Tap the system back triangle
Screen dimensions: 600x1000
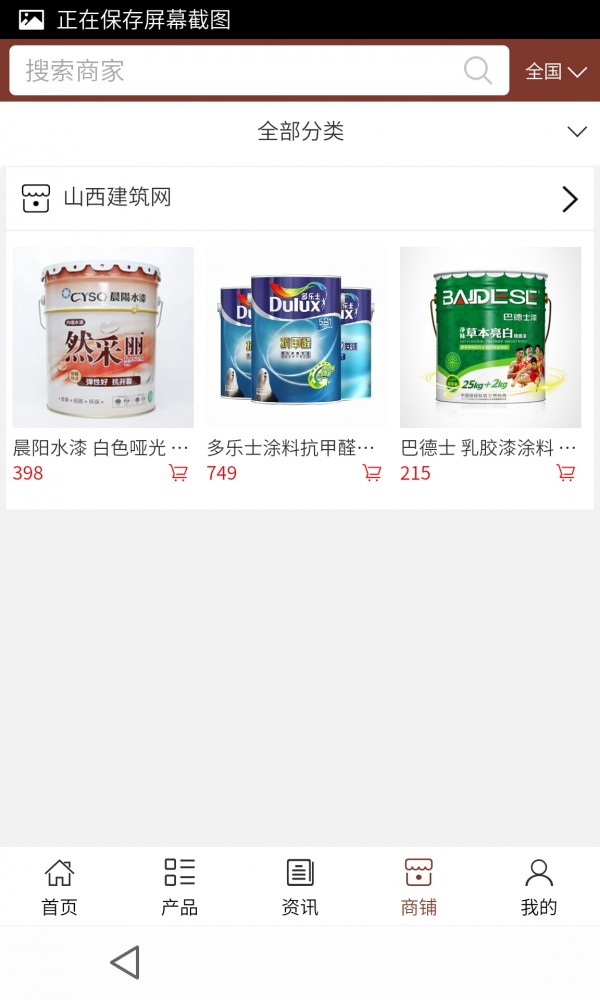coord(125,962)
